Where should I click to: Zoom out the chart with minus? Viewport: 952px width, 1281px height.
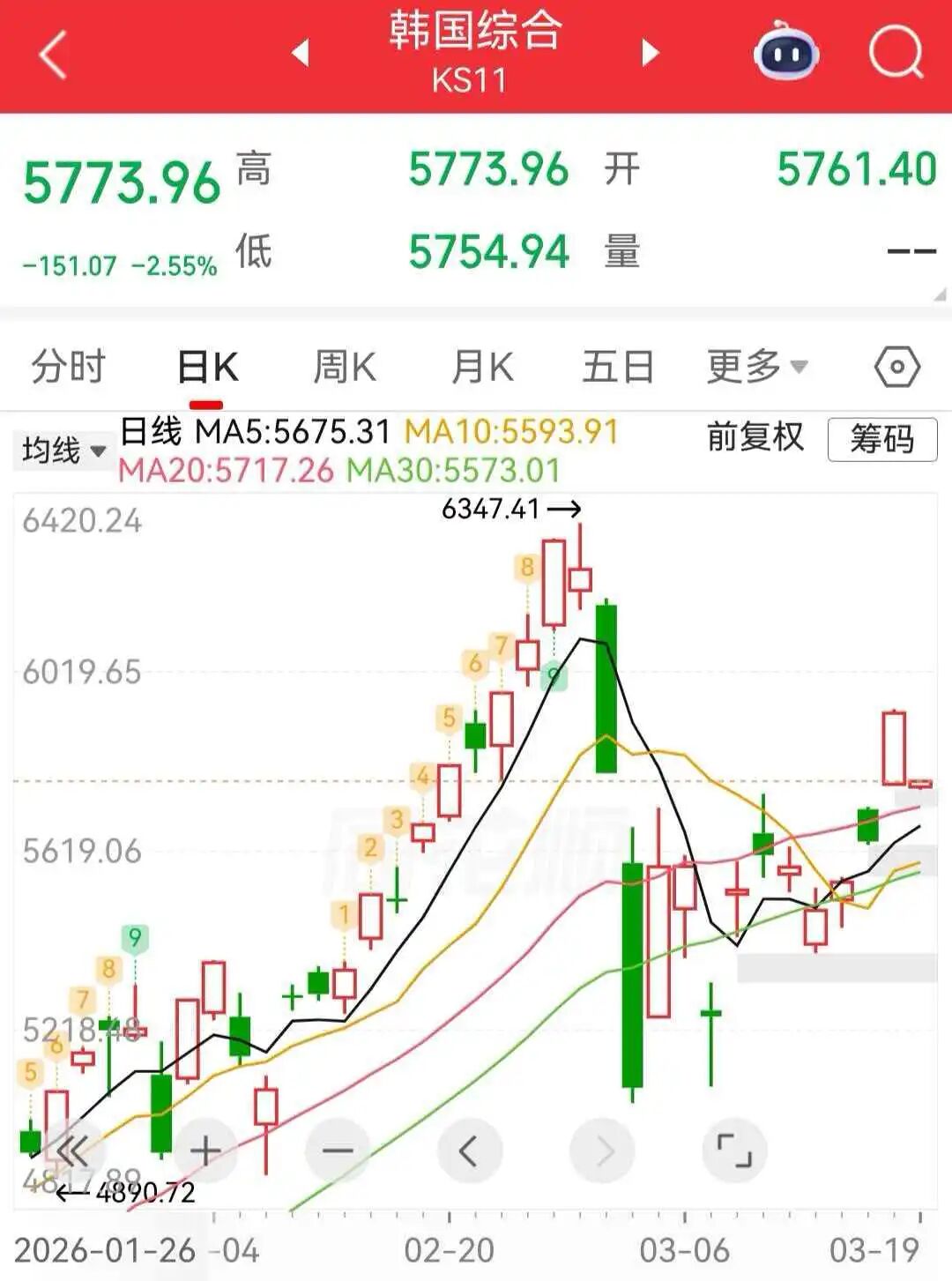(338, 1151)
